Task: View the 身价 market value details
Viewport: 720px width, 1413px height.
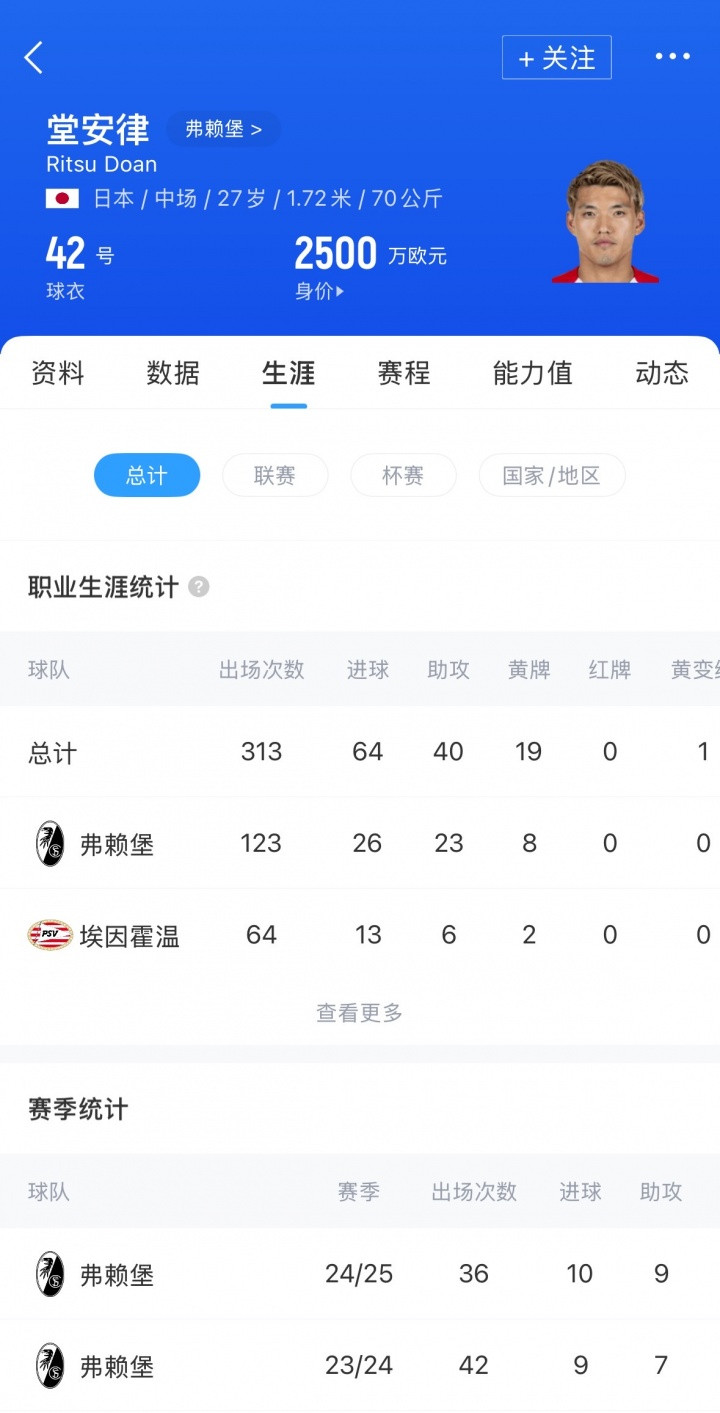Action: tap(319, 292)
